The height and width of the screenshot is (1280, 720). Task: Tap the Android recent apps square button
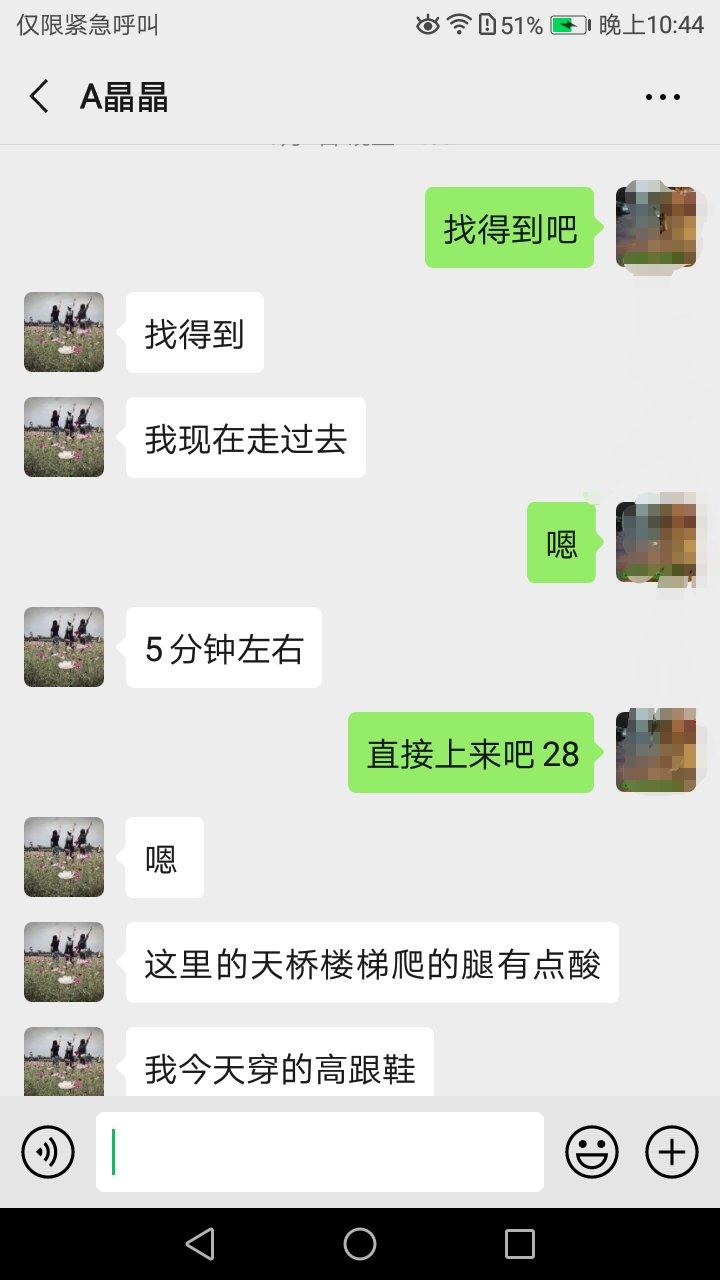(x=519, y=1243)
